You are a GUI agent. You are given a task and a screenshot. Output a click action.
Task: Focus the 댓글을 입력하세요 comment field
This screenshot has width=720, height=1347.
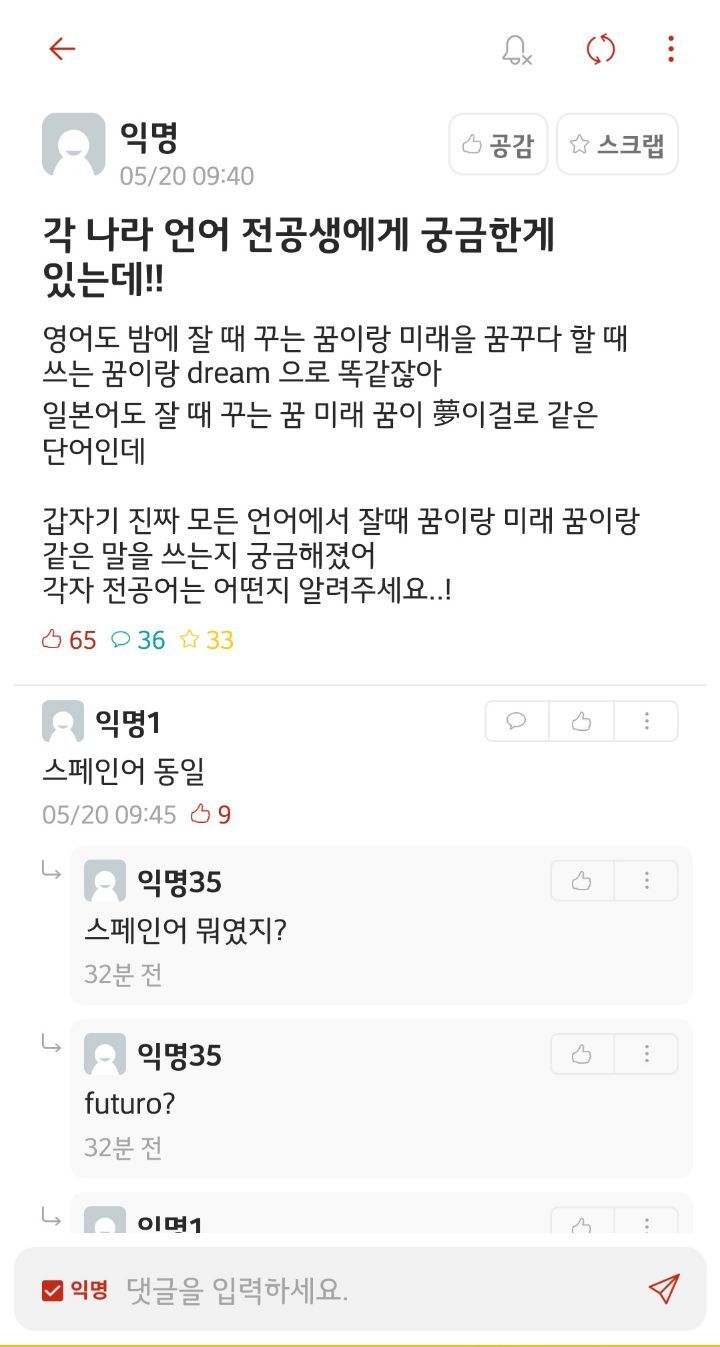coord(380,1290)
